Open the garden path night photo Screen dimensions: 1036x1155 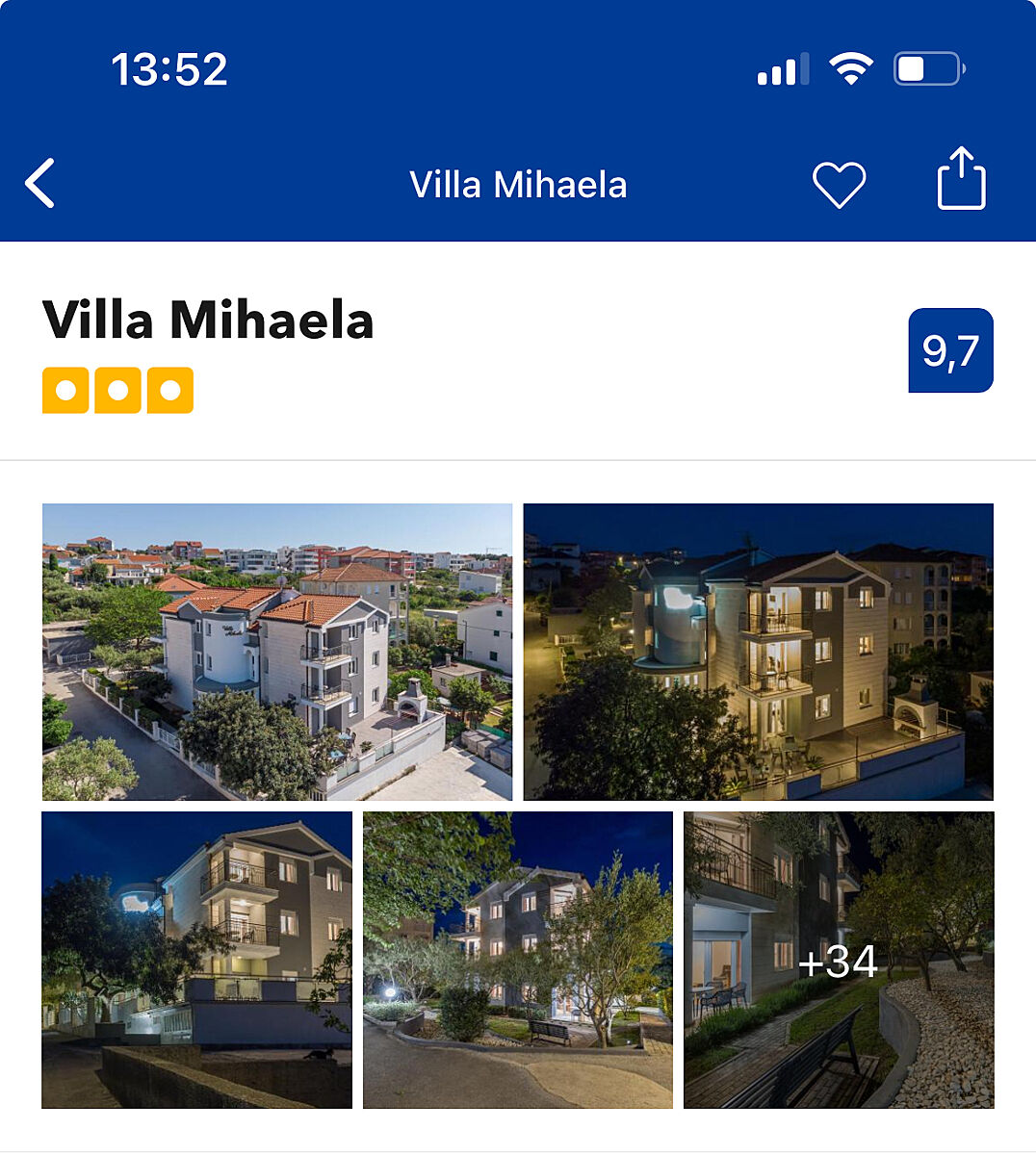(518, 960)
